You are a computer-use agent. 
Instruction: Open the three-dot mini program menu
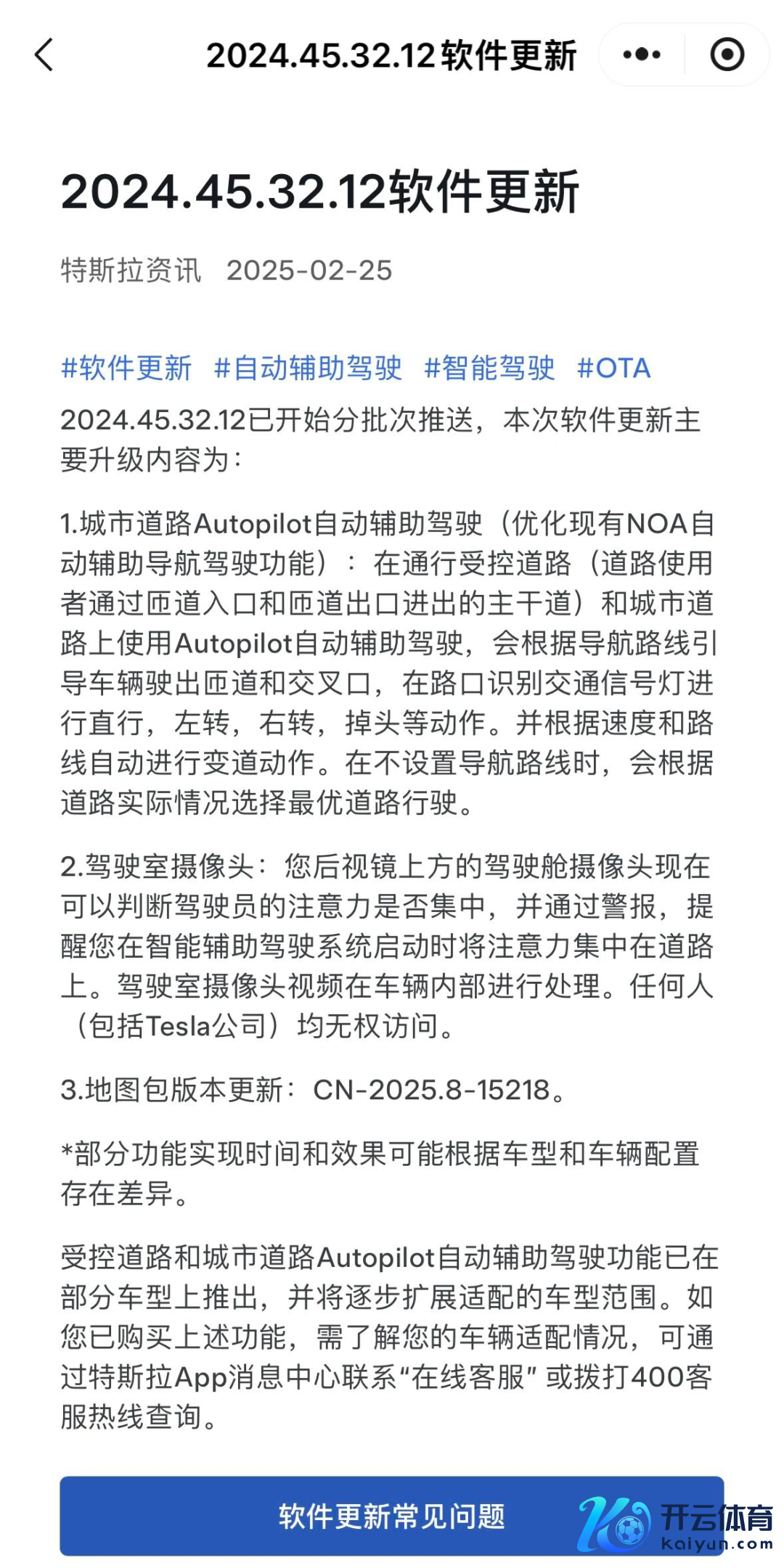pyautogui.click(x=642, y=55)
